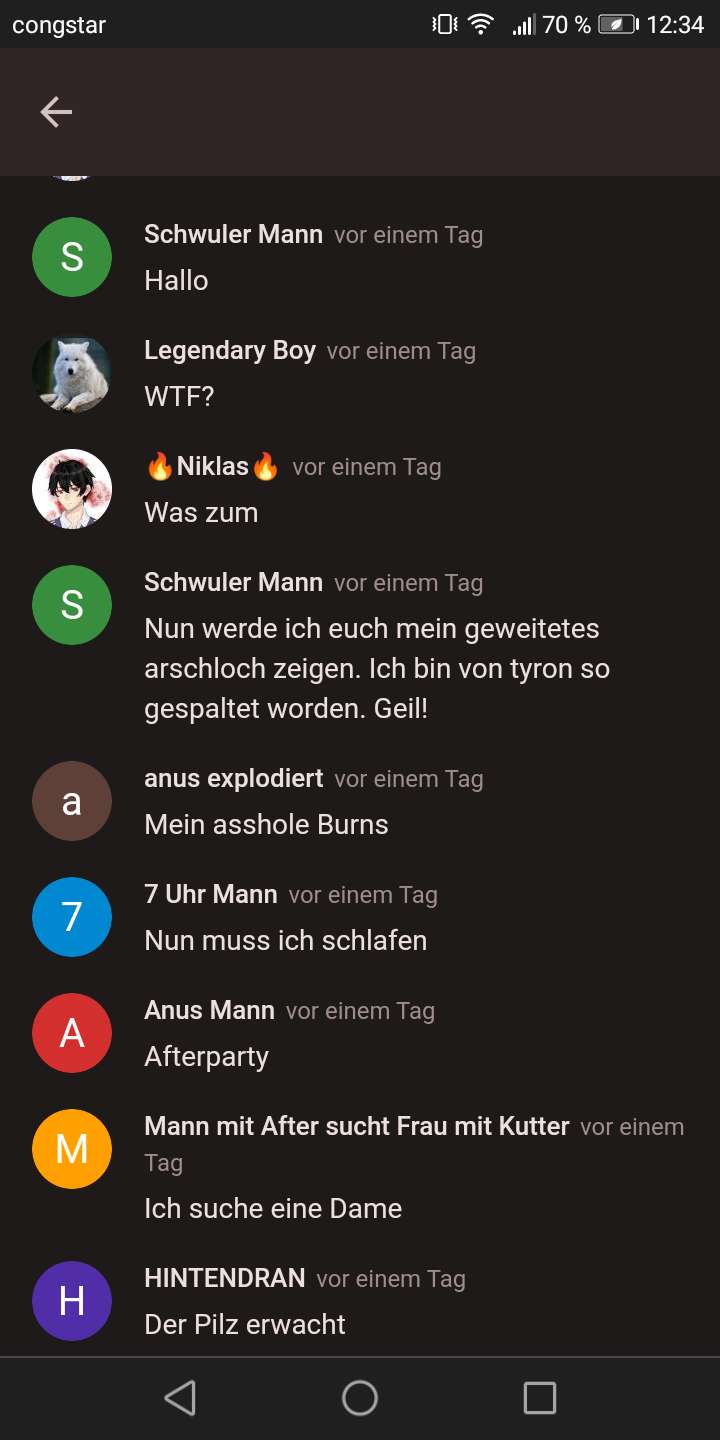The image size is (720, 1440).
Task: Tap the system home button
Action: click(x=360, y=1398)
